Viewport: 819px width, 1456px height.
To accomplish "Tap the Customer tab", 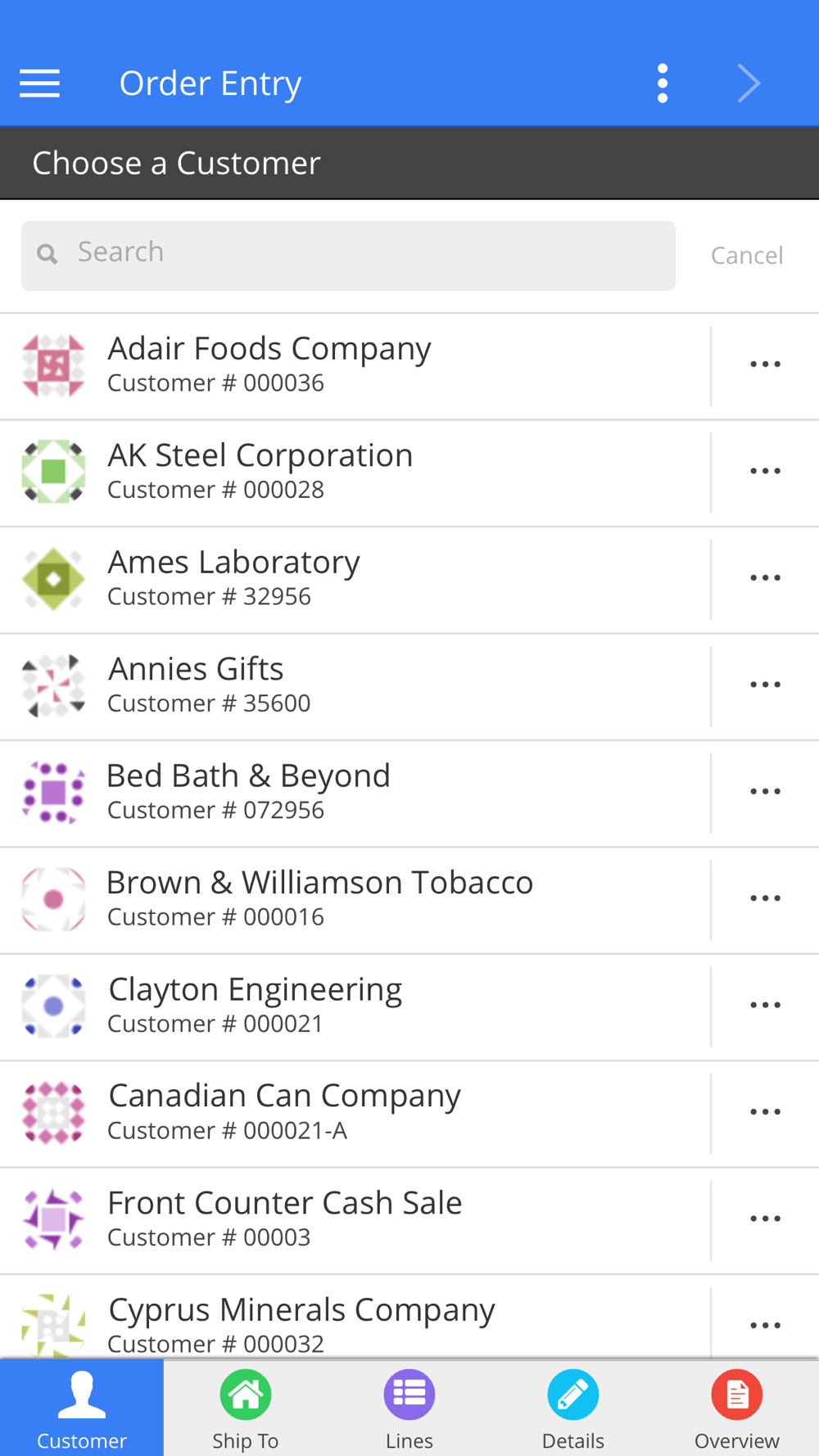I will click(82, 1409).
